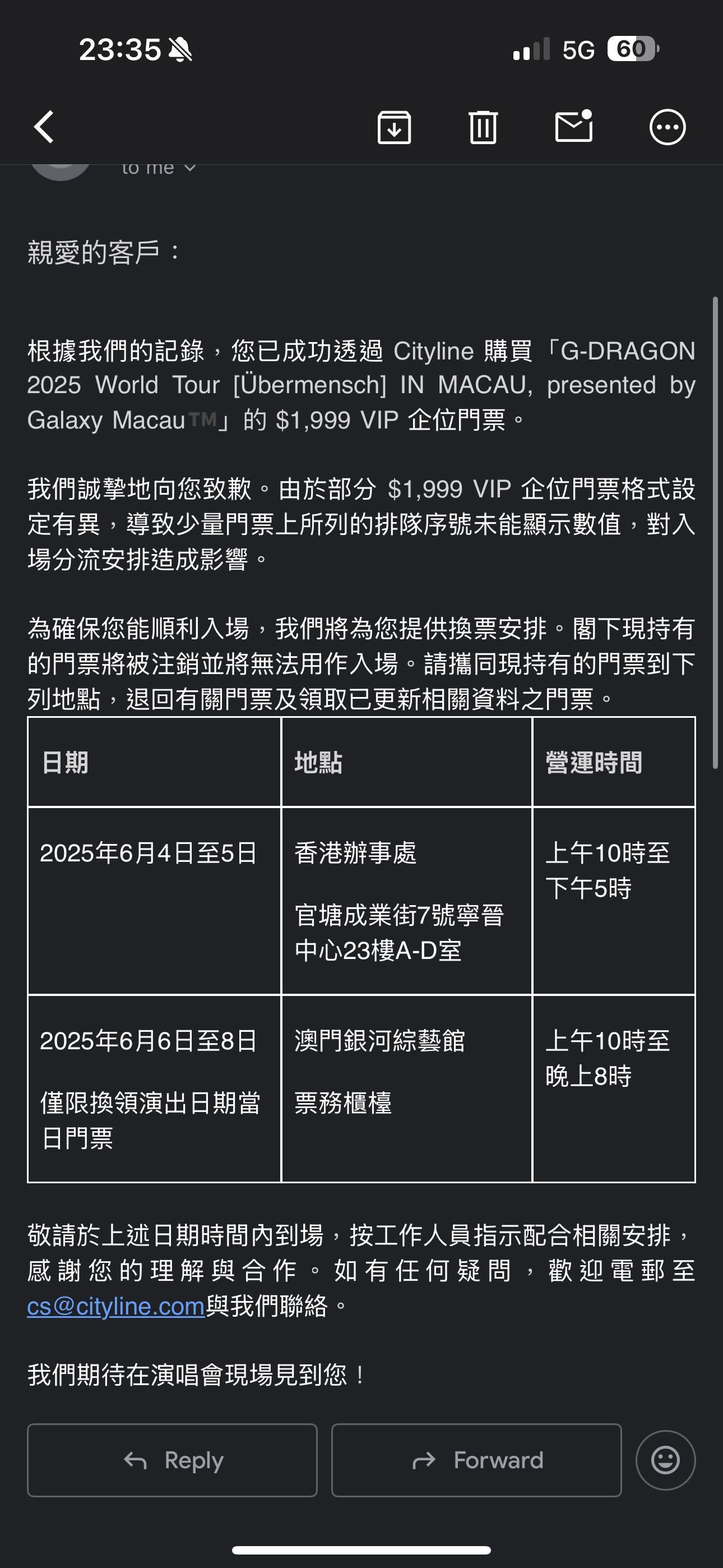Archive this email
The height and width of the screenshot is (1568, 723).
394,128
